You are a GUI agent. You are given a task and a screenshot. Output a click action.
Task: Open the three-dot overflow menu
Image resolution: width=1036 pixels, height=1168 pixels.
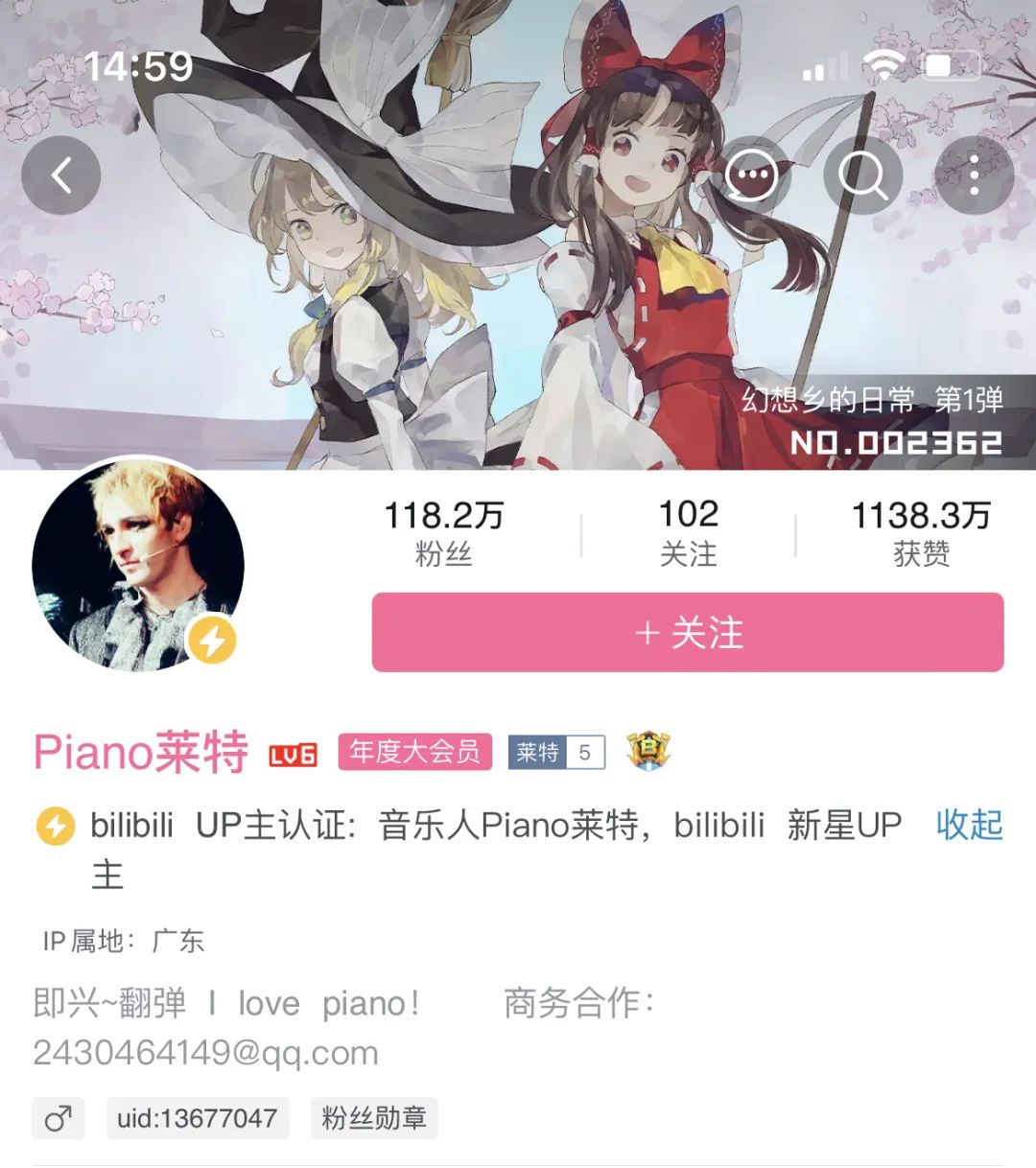974,175
